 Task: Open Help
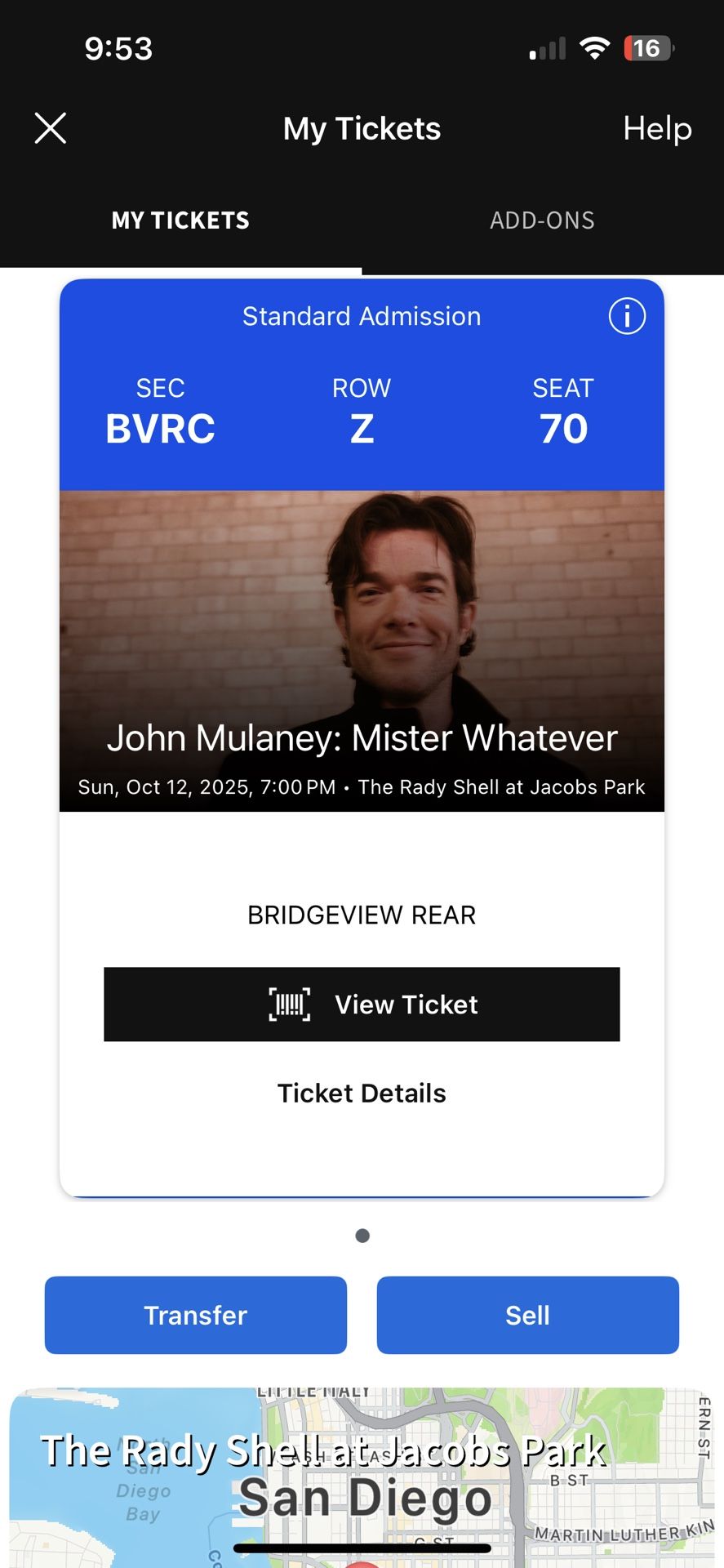tap(657, 128)
